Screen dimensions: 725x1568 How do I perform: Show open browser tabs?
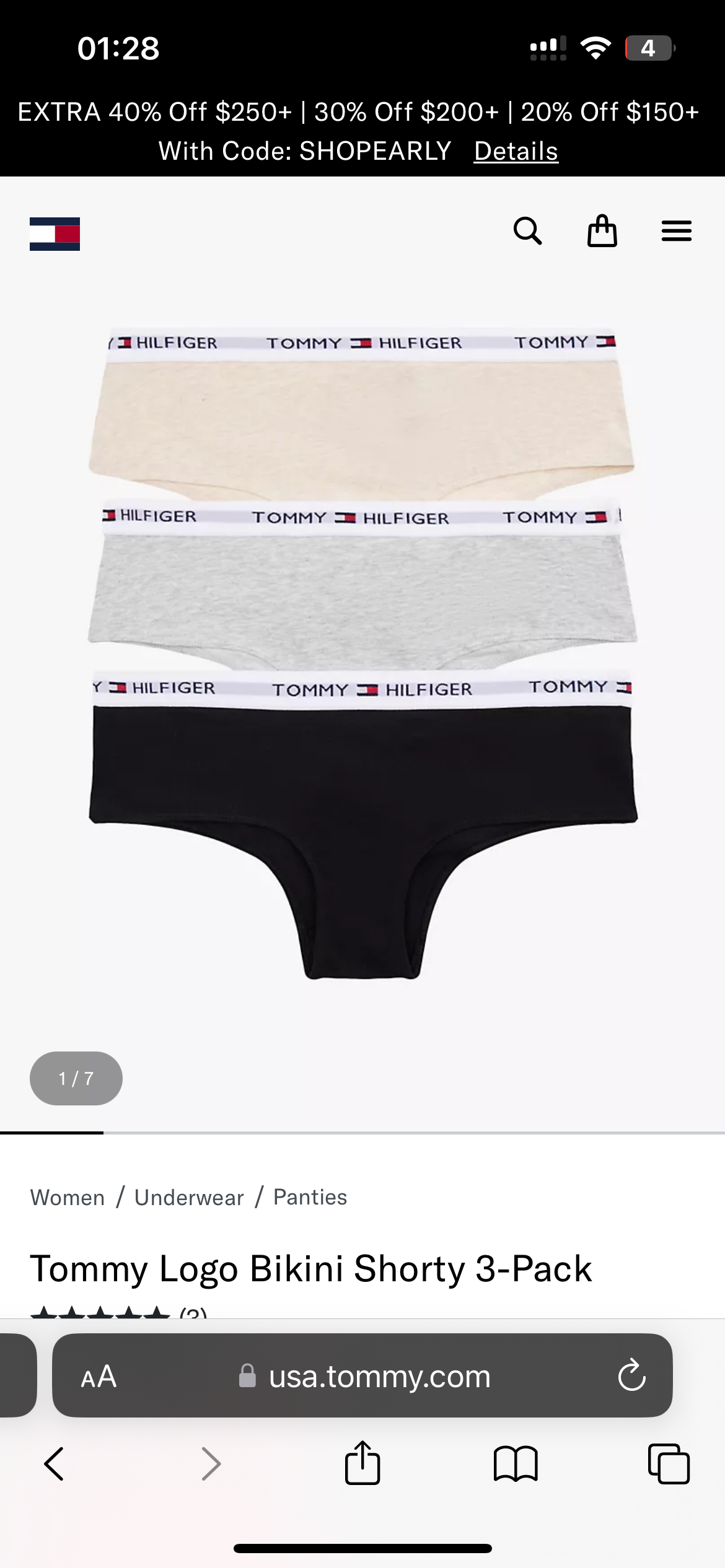click(669, 1464)
